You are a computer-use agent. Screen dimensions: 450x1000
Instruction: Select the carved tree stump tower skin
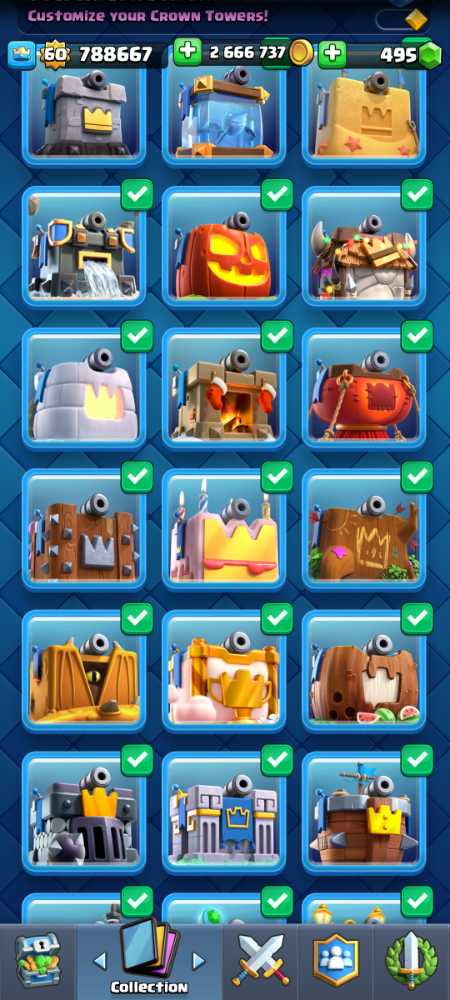point(365,529)
